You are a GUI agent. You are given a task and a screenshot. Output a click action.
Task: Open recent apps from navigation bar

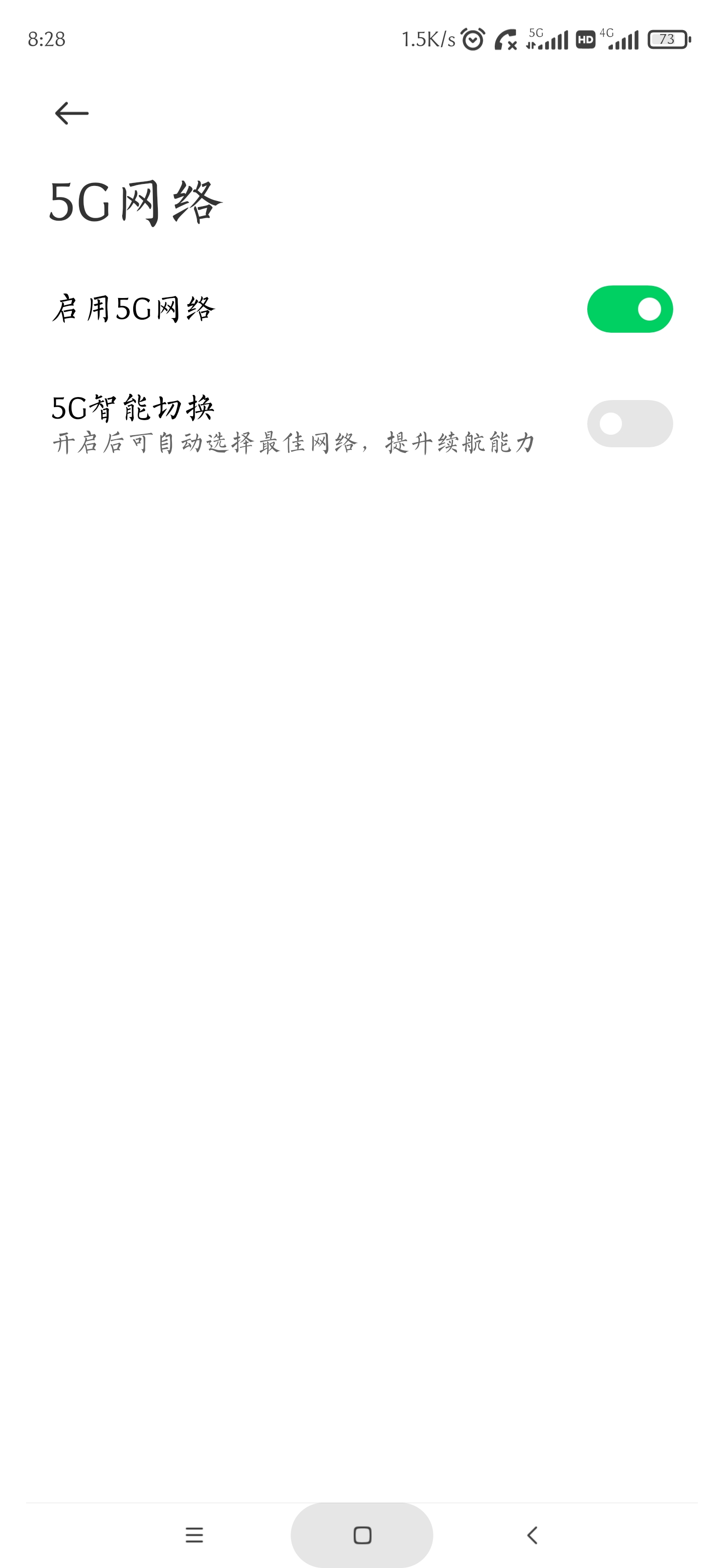194,1535
